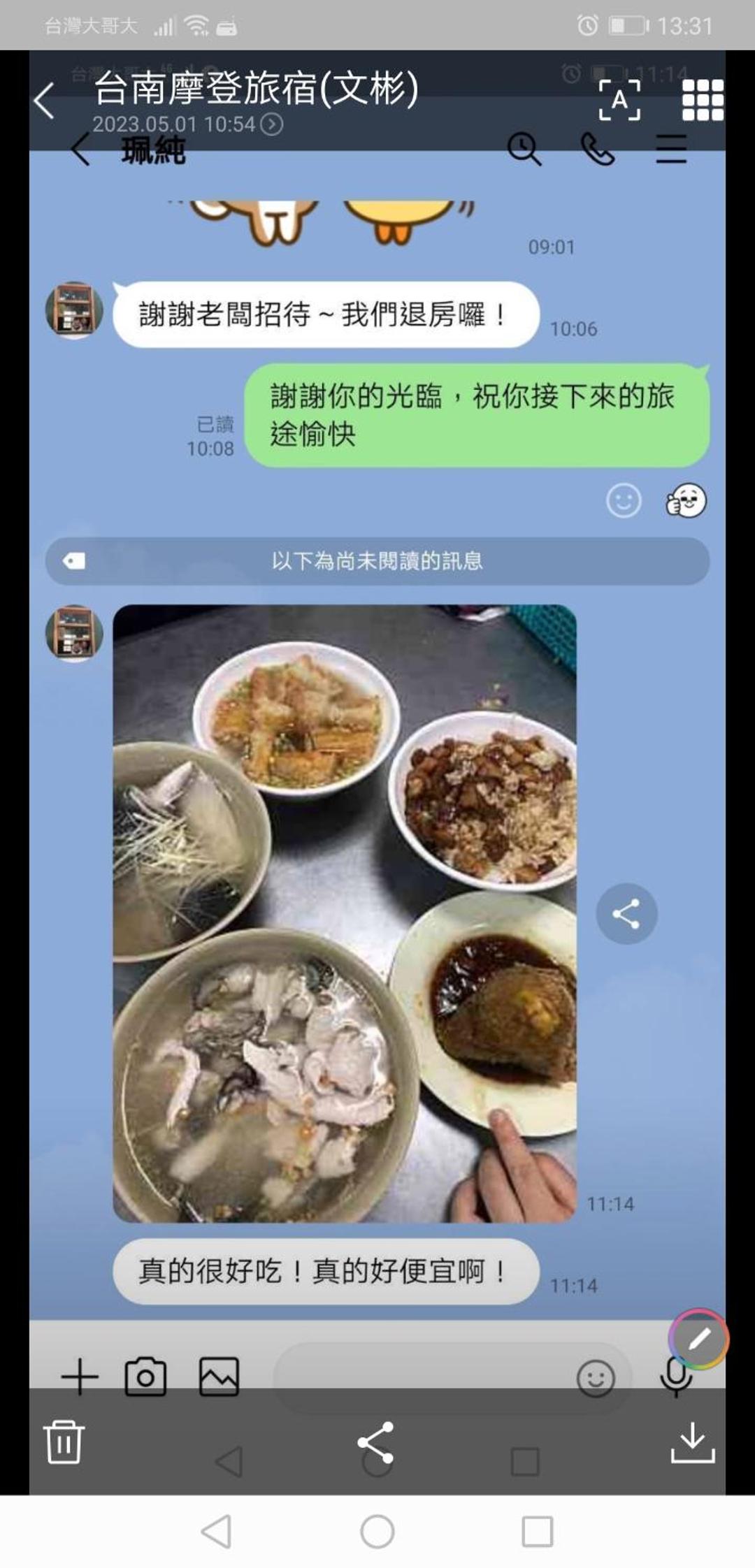Screen dimensions: 755x1568
Task: Download the photo to the device
Action: pyautogui.click(x=692, y=1442)
